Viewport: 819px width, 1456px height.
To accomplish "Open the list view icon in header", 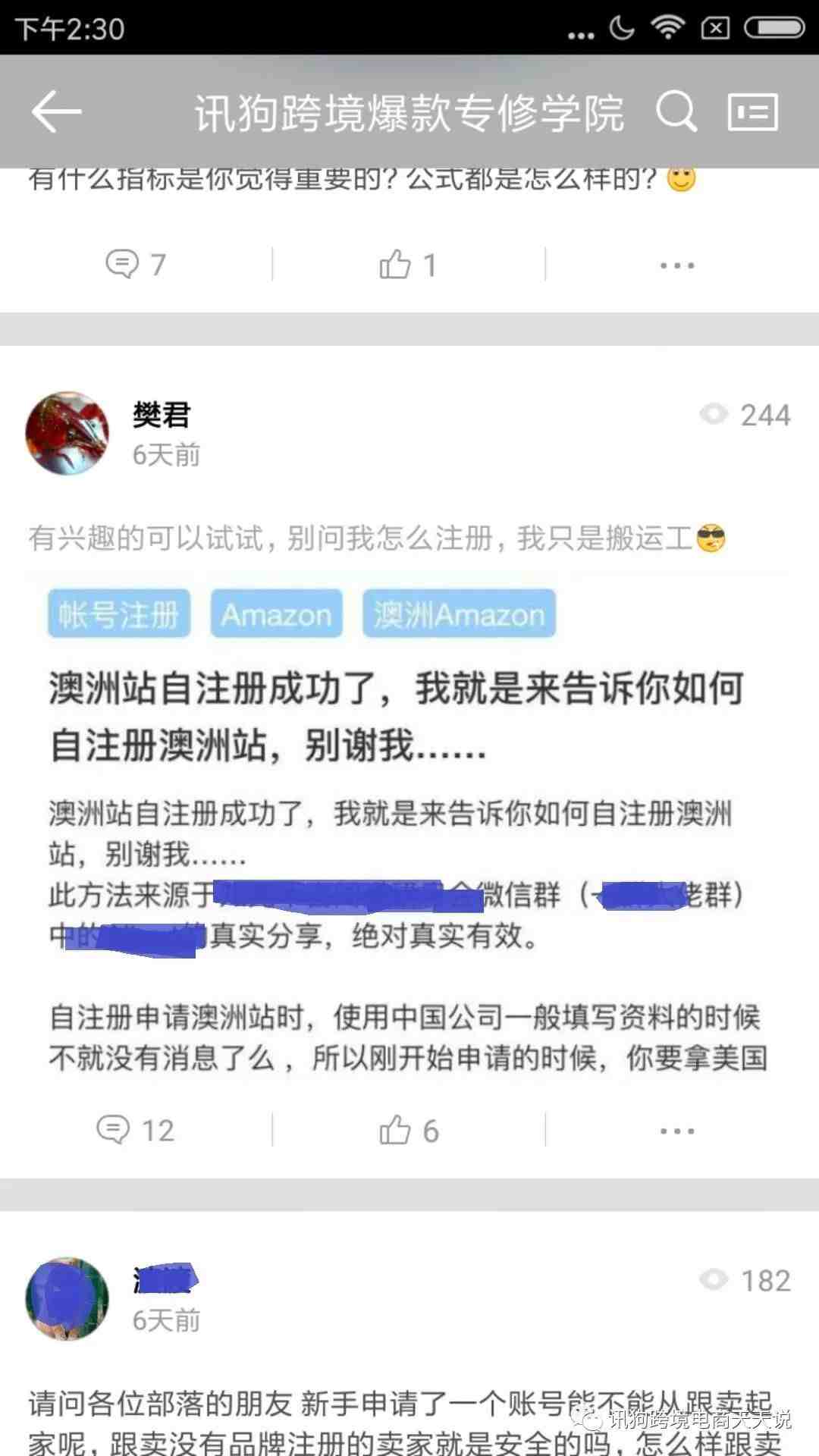I will click(752, 112).
